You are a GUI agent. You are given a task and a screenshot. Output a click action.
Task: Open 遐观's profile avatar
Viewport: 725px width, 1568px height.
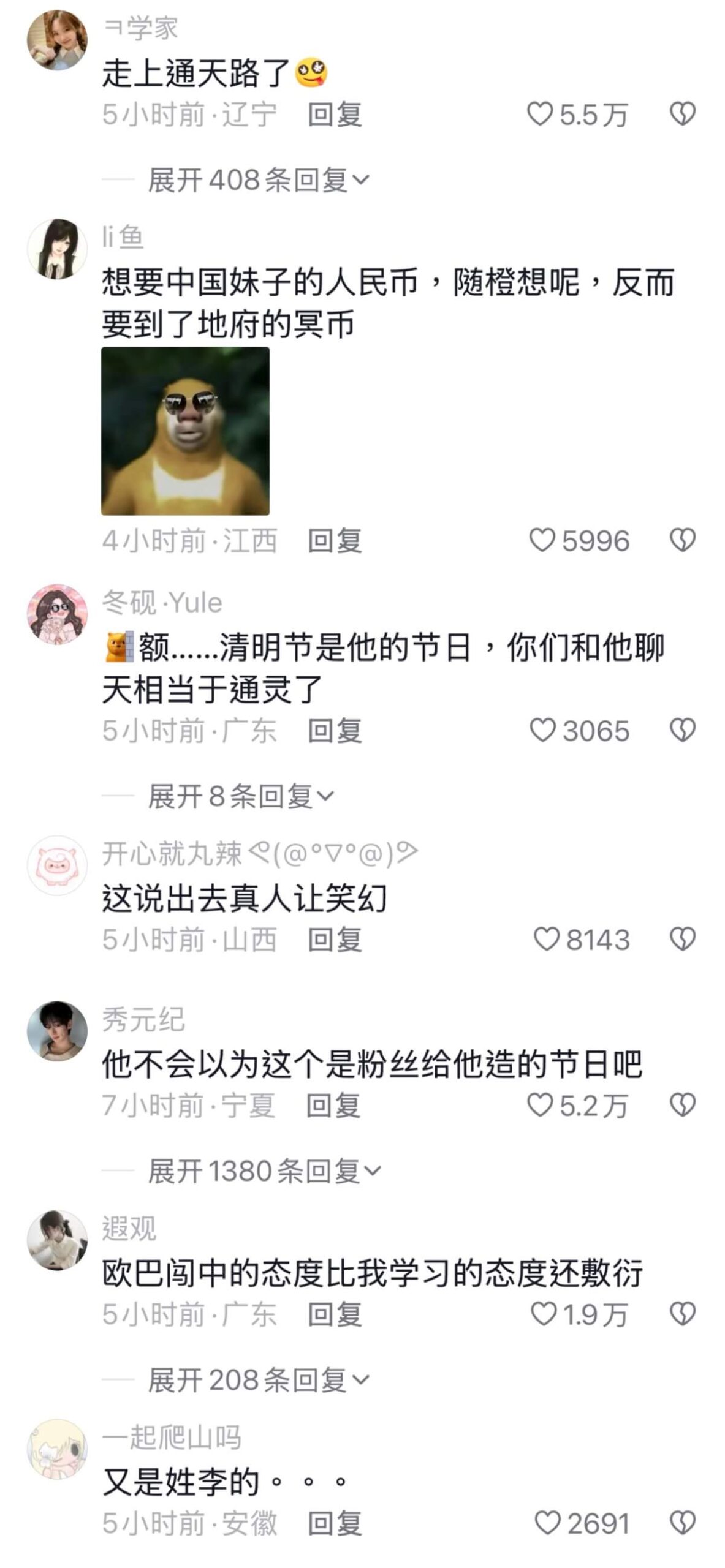point(57,1240)
